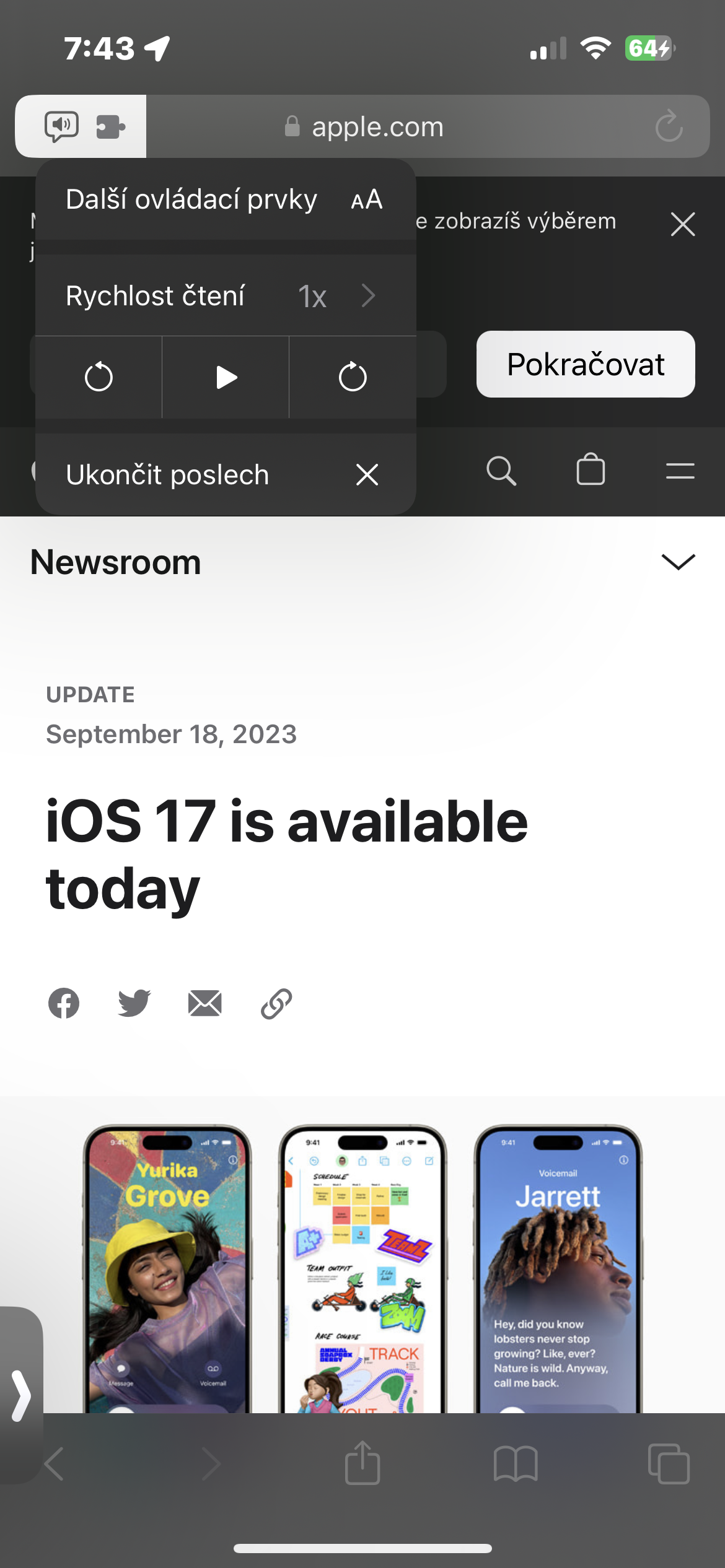Share article on Twitter

[134, 1003]
